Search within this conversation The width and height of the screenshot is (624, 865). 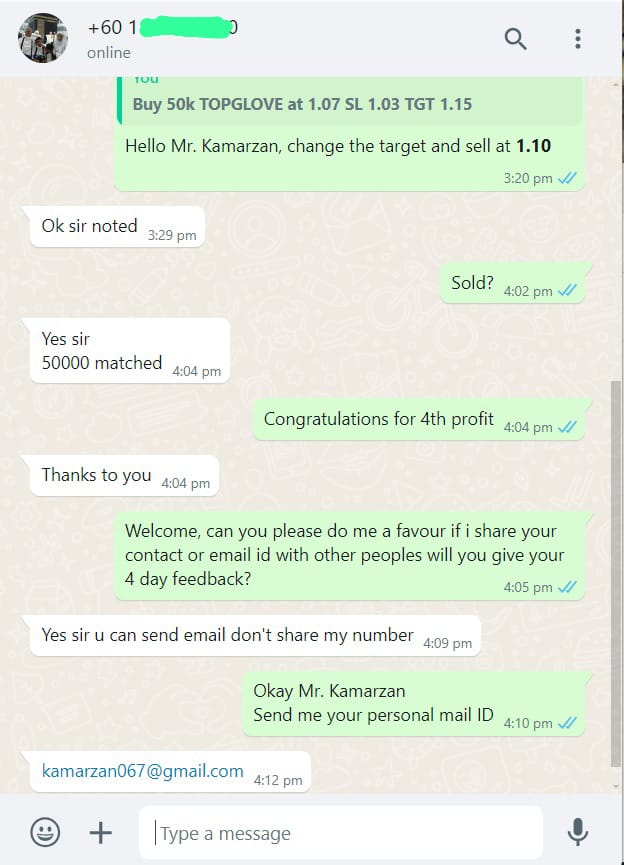[x=515, y=39]
